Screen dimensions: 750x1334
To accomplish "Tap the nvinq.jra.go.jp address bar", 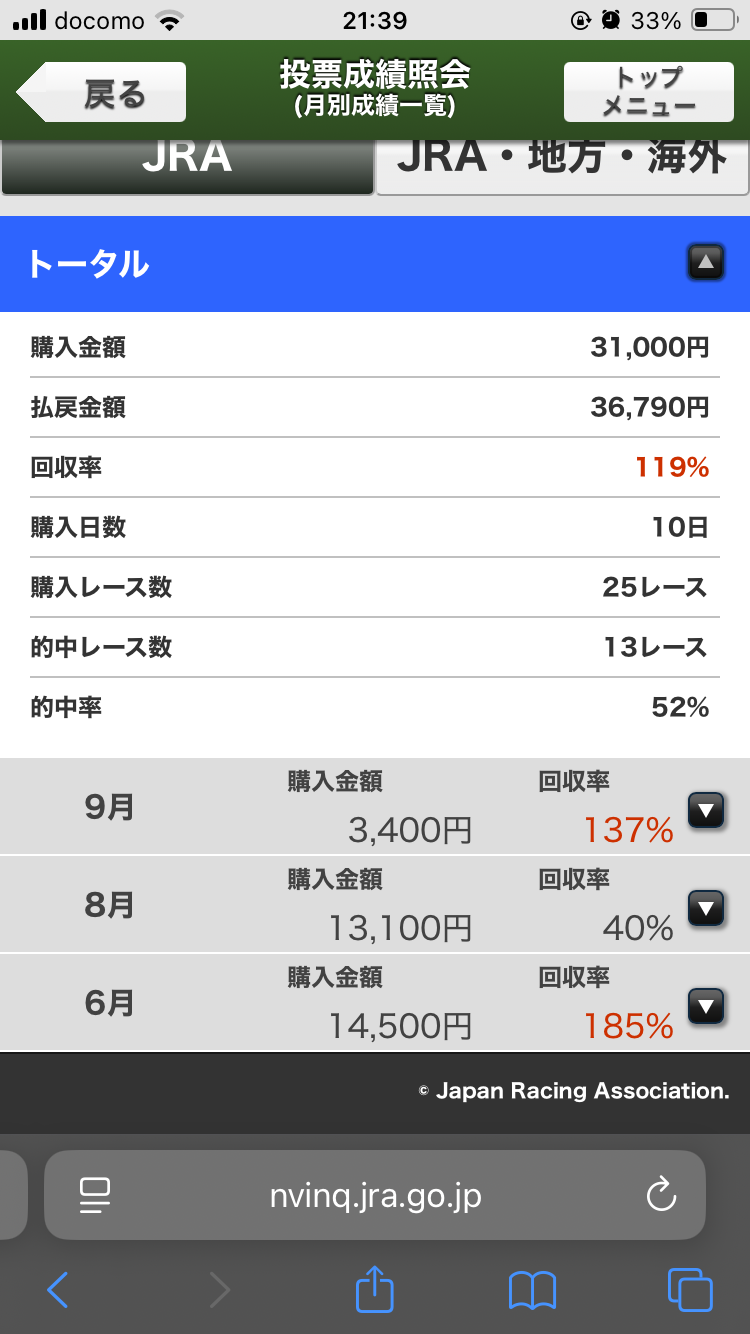I will pyautogui.click(x=375, y=1195).
